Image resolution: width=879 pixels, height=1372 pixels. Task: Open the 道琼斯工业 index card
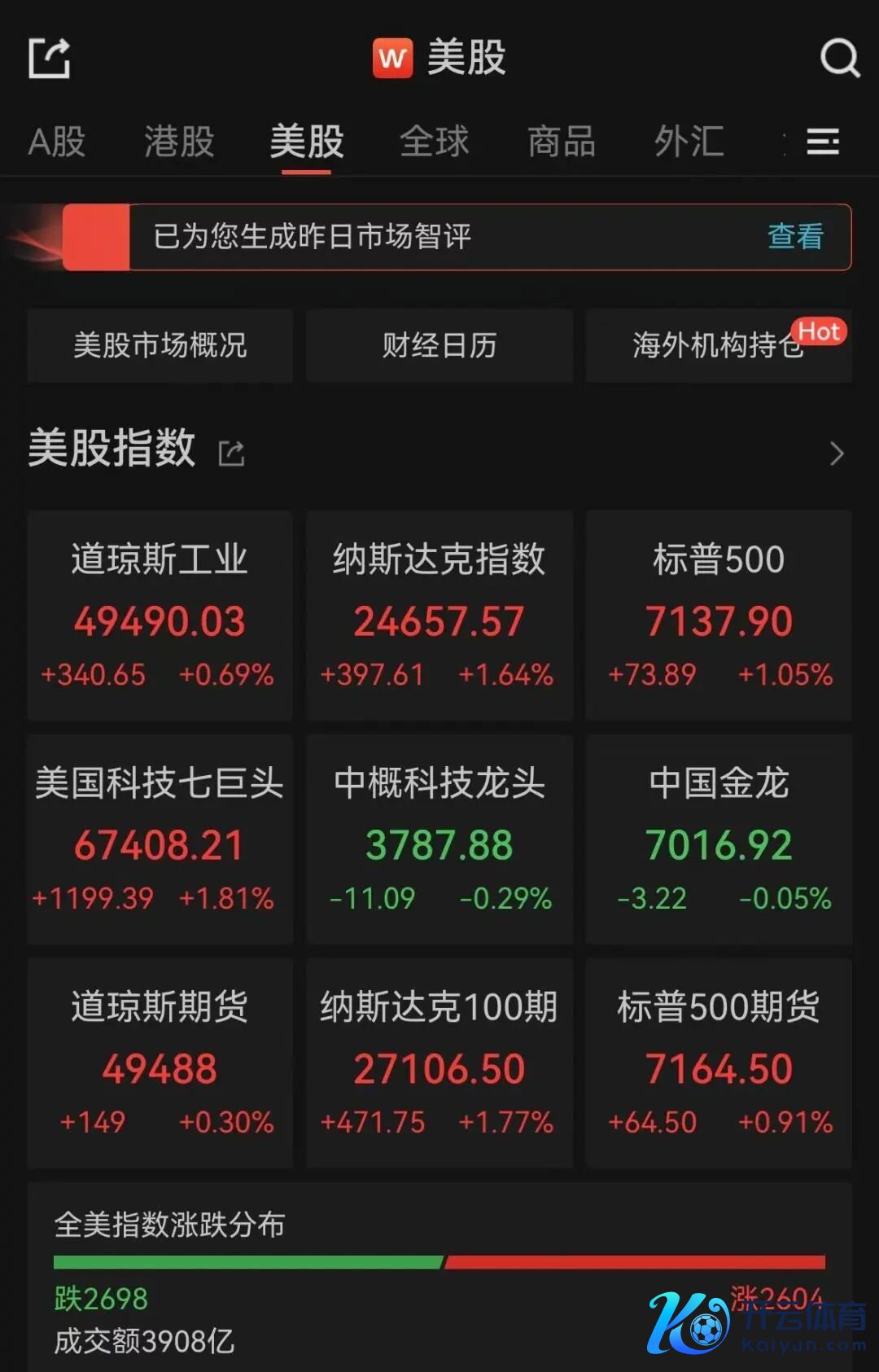160,616
